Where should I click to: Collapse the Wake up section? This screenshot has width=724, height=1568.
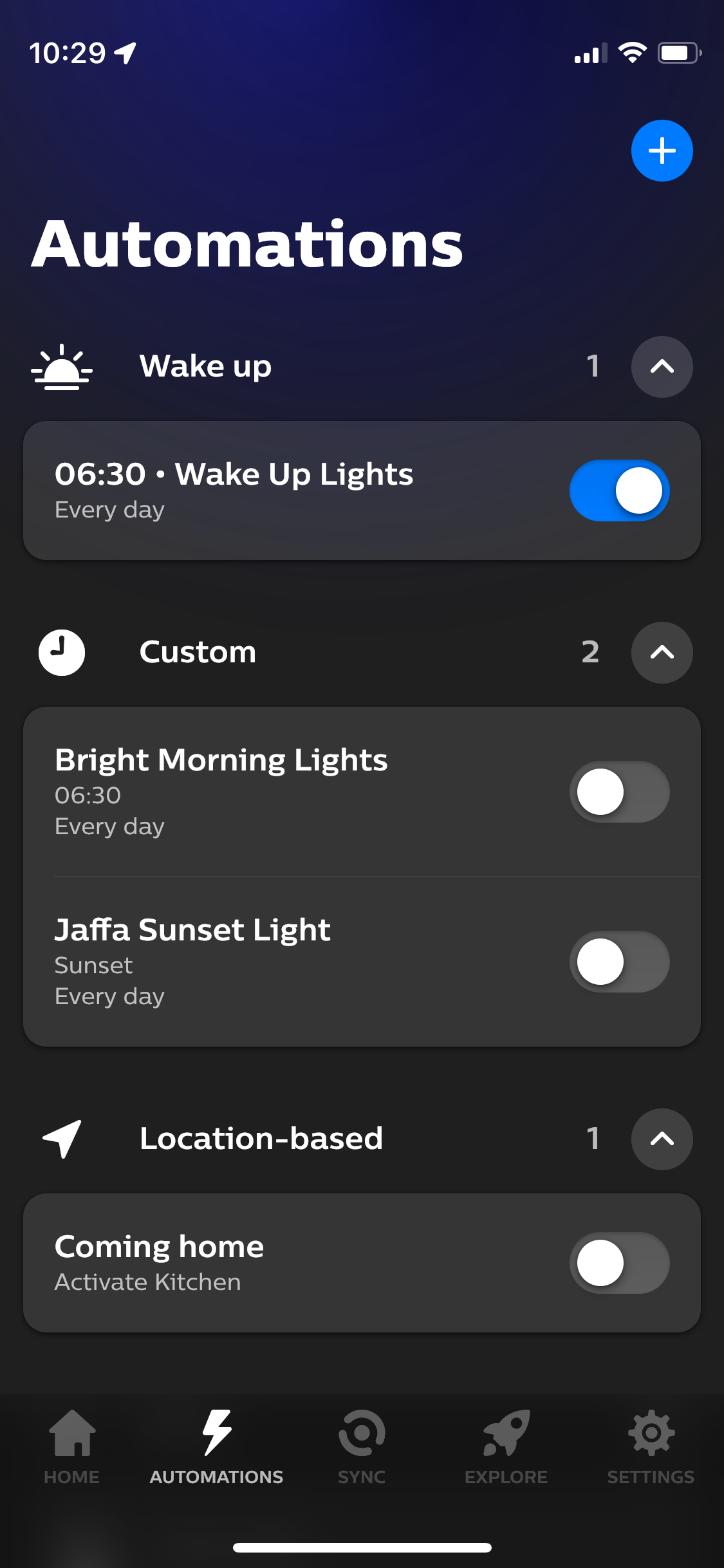(662, 367)
